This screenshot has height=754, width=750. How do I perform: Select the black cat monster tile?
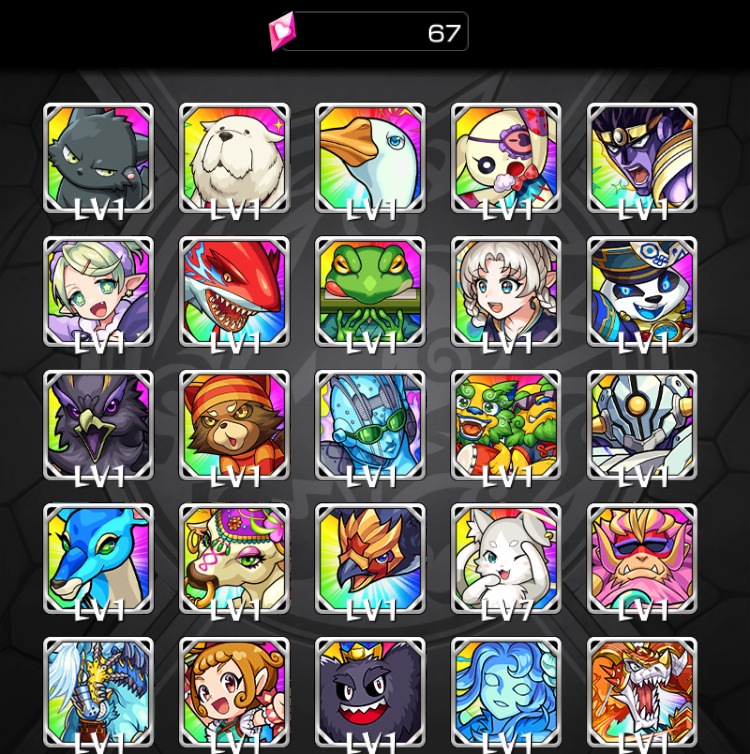tap(98, 157)
